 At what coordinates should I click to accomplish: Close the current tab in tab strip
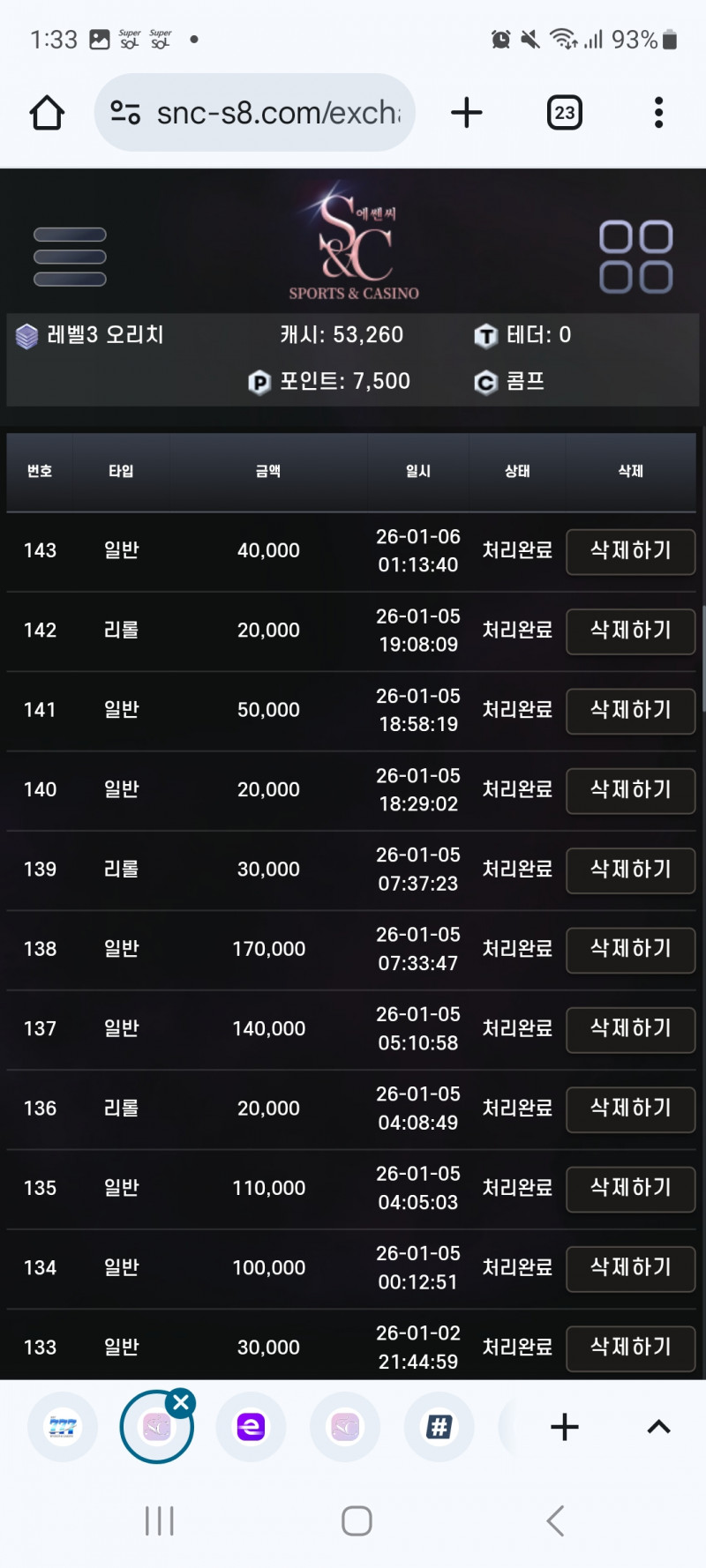point(182,1402)
